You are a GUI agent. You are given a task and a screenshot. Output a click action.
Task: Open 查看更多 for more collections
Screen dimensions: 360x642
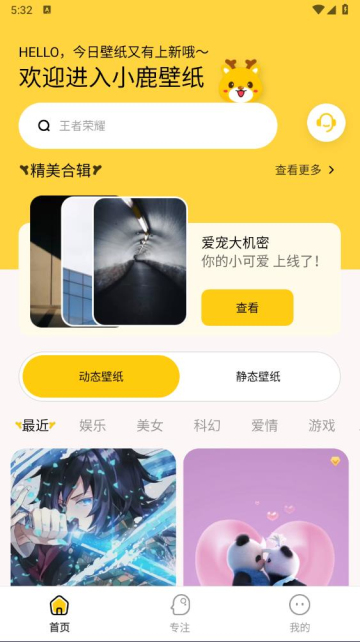click(305, 170)
